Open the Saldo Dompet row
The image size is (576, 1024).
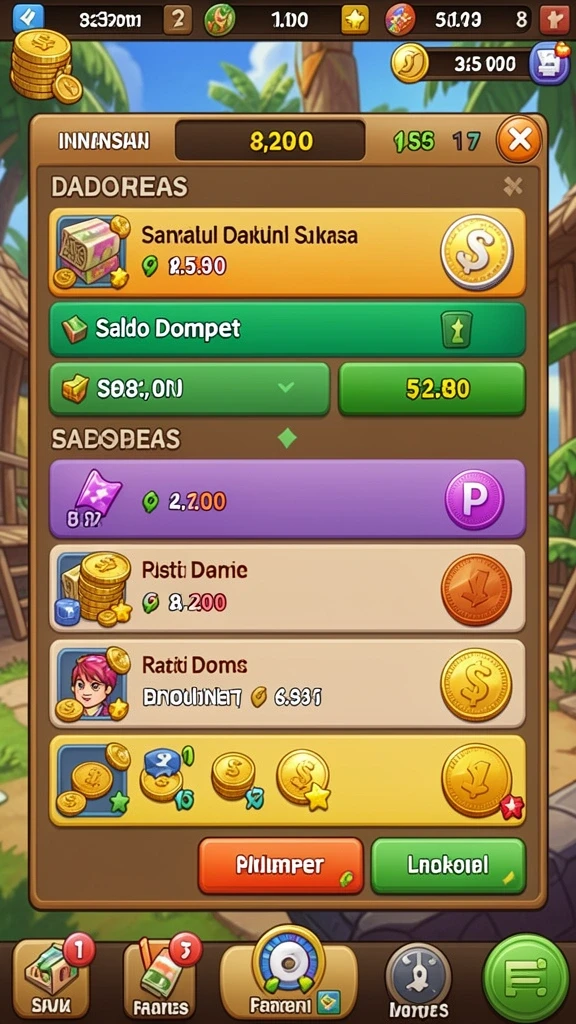click(x=287, y=328)
